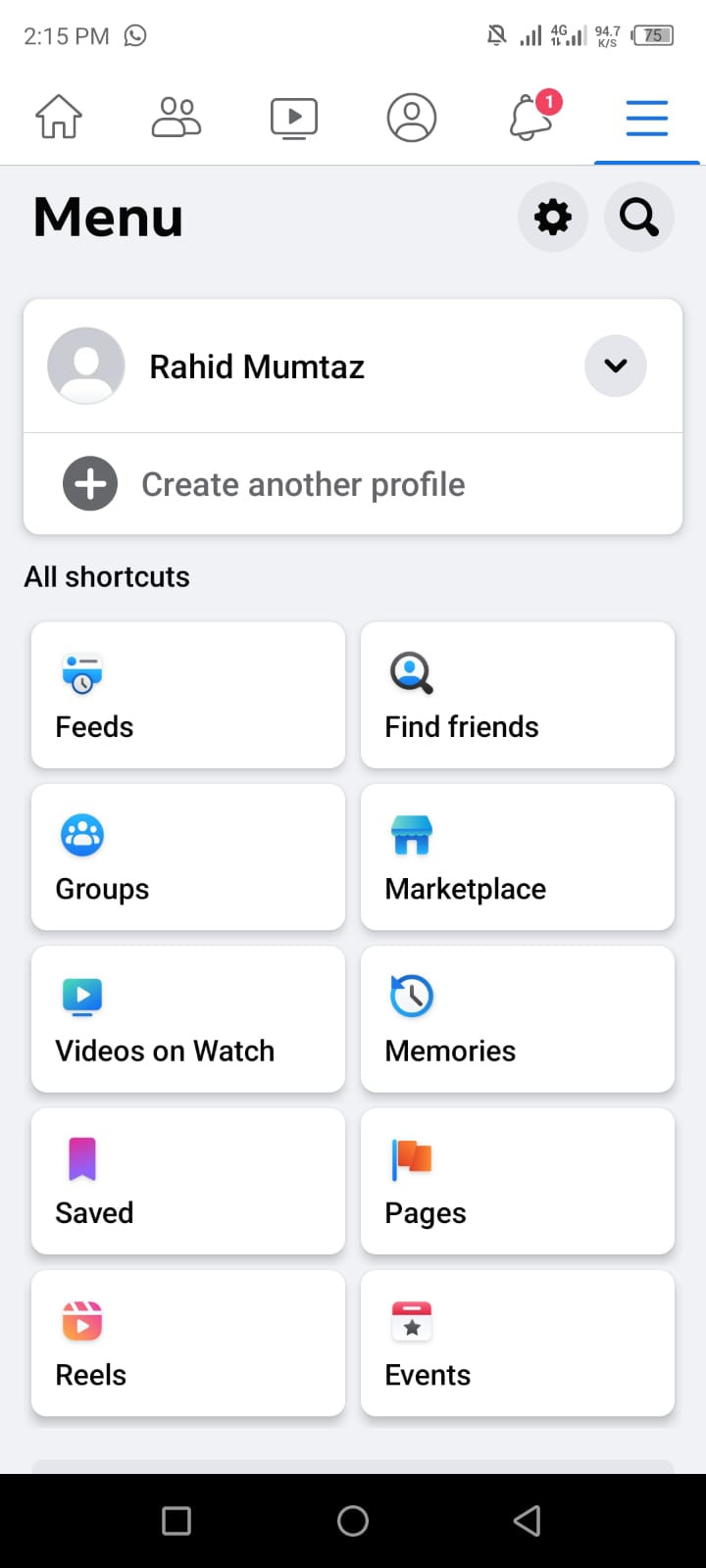Tap the search magnifier next to Menu
Screen dimensions: 706x1568
coord(639,217)
